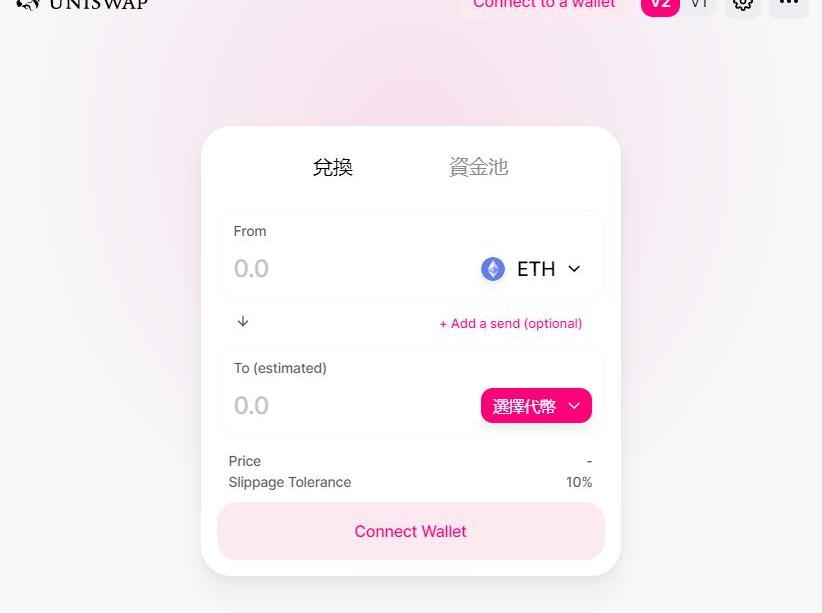Image resolution: width=822 pixels, height=613 pixels.
Task: Swap token direction with the arrow
Action: point(243,321)
